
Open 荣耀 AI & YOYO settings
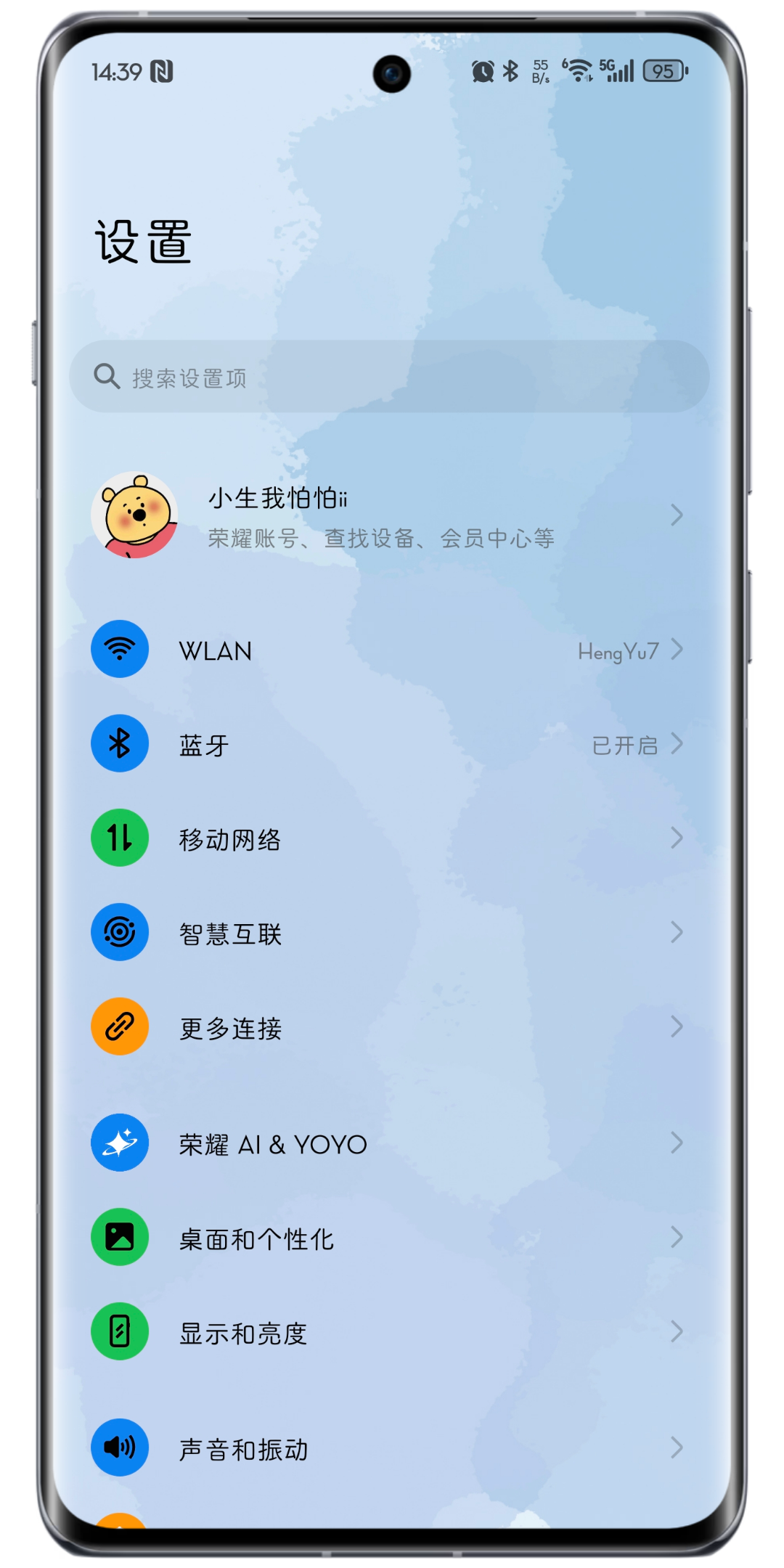tap(385, 1143)
